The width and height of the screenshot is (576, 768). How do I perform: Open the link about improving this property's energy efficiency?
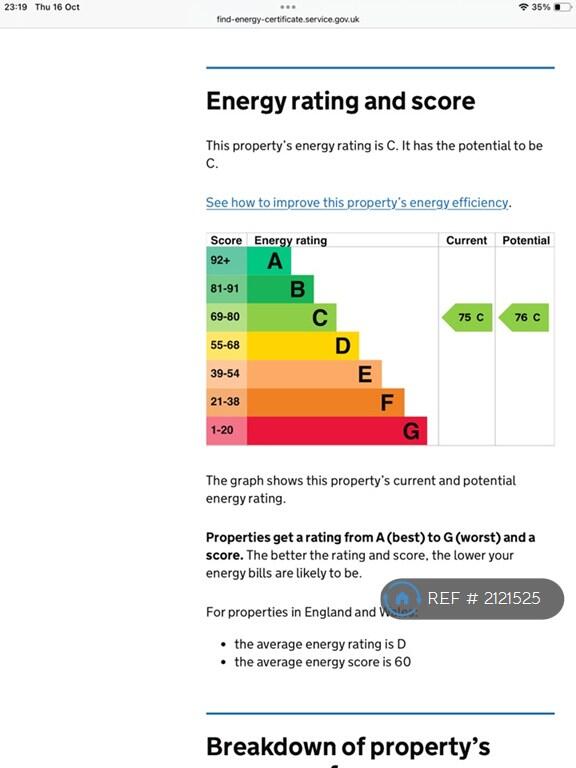(x=357, y=203)
